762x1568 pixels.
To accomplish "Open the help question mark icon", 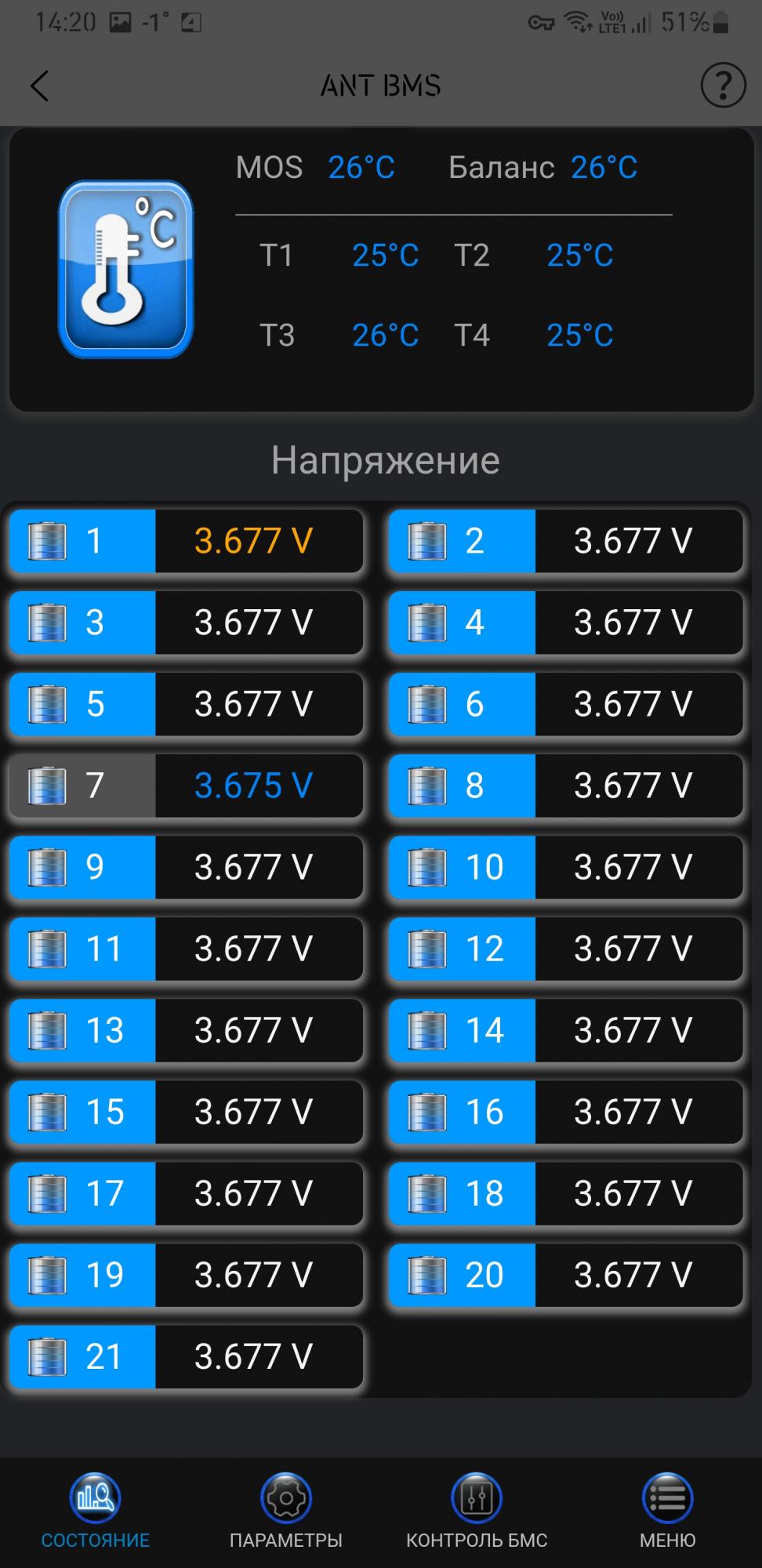I will pyautogui.click(x=723, y=85).
